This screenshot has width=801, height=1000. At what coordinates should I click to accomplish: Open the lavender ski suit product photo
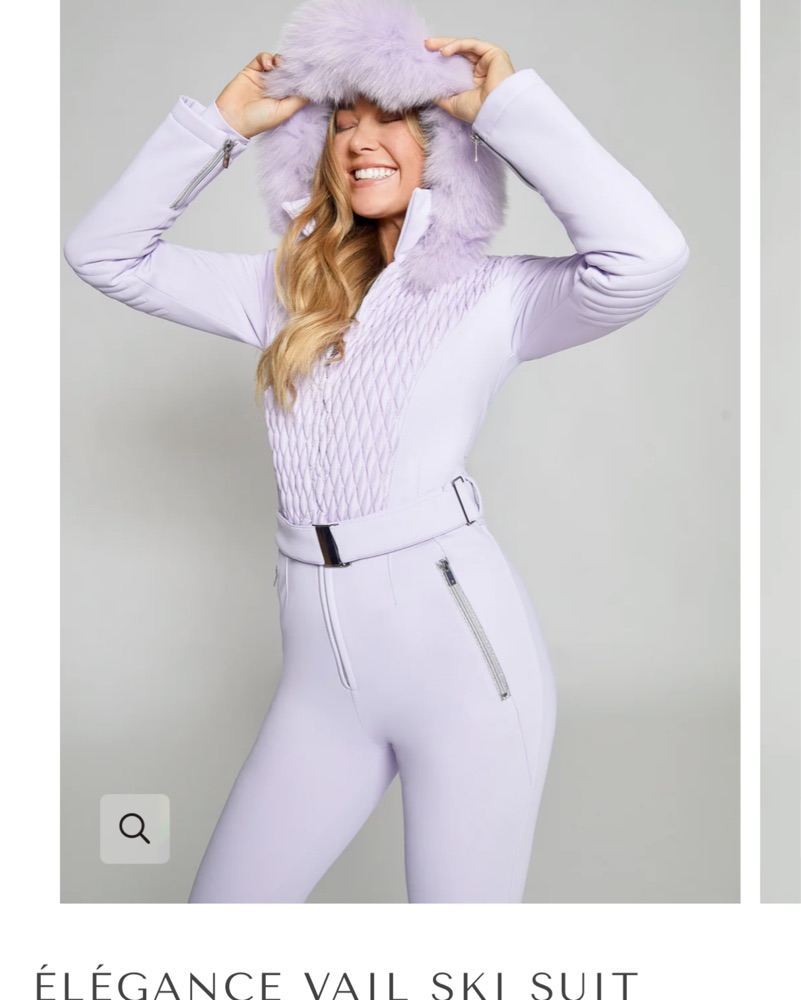tap(400, 450)
